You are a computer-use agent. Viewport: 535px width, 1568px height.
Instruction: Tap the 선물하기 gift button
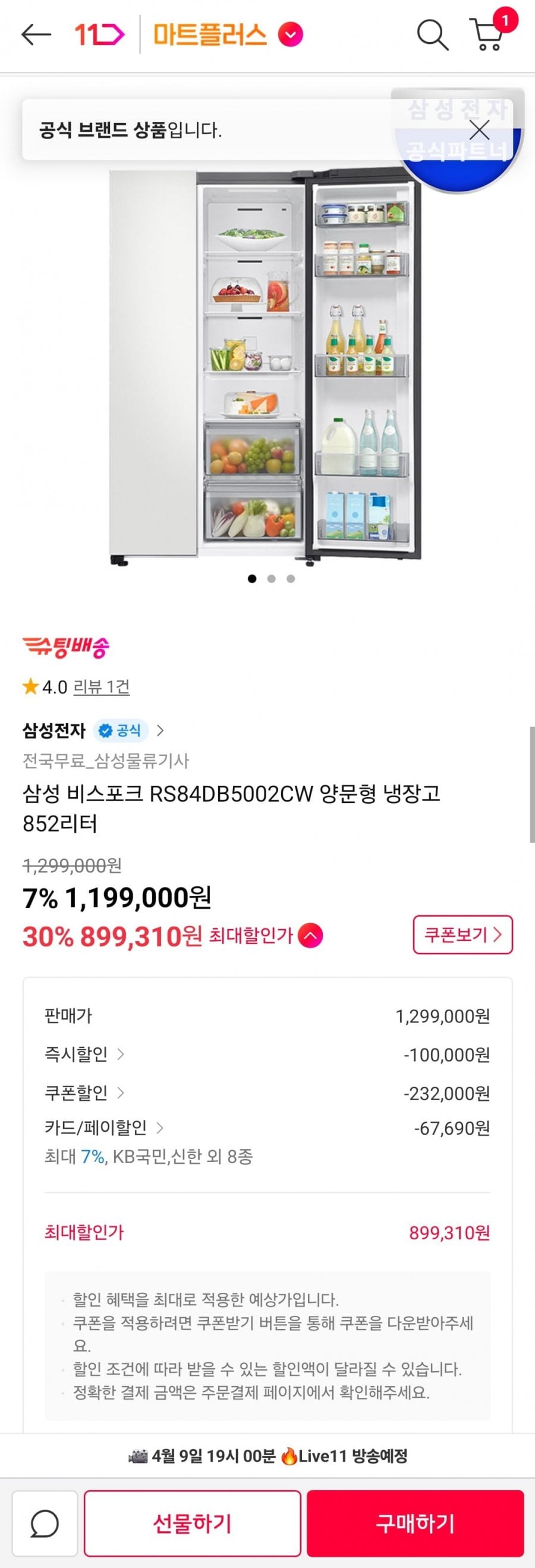pos(193,1523)
